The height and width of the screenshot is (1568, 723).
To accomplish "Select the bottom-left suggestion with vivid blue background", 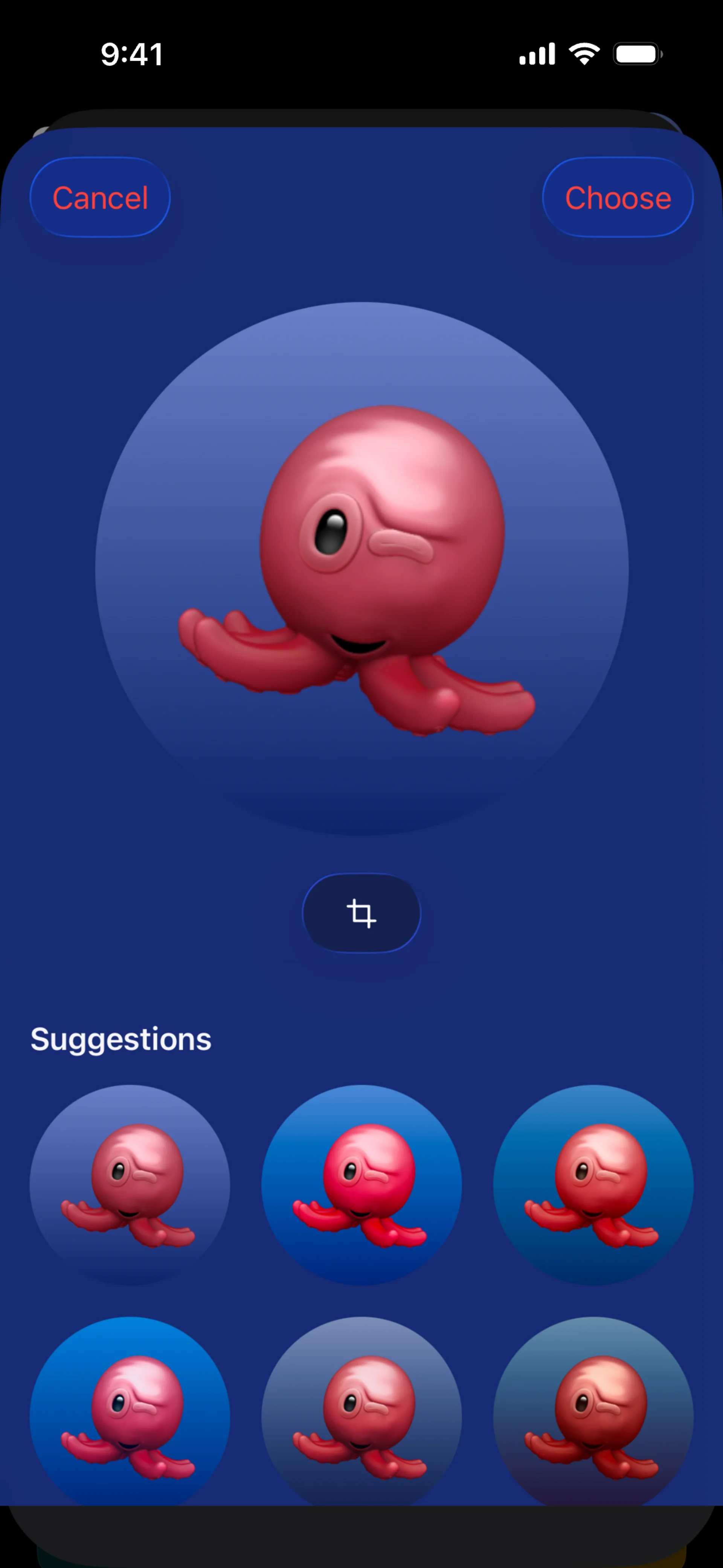I will 130,1412.
